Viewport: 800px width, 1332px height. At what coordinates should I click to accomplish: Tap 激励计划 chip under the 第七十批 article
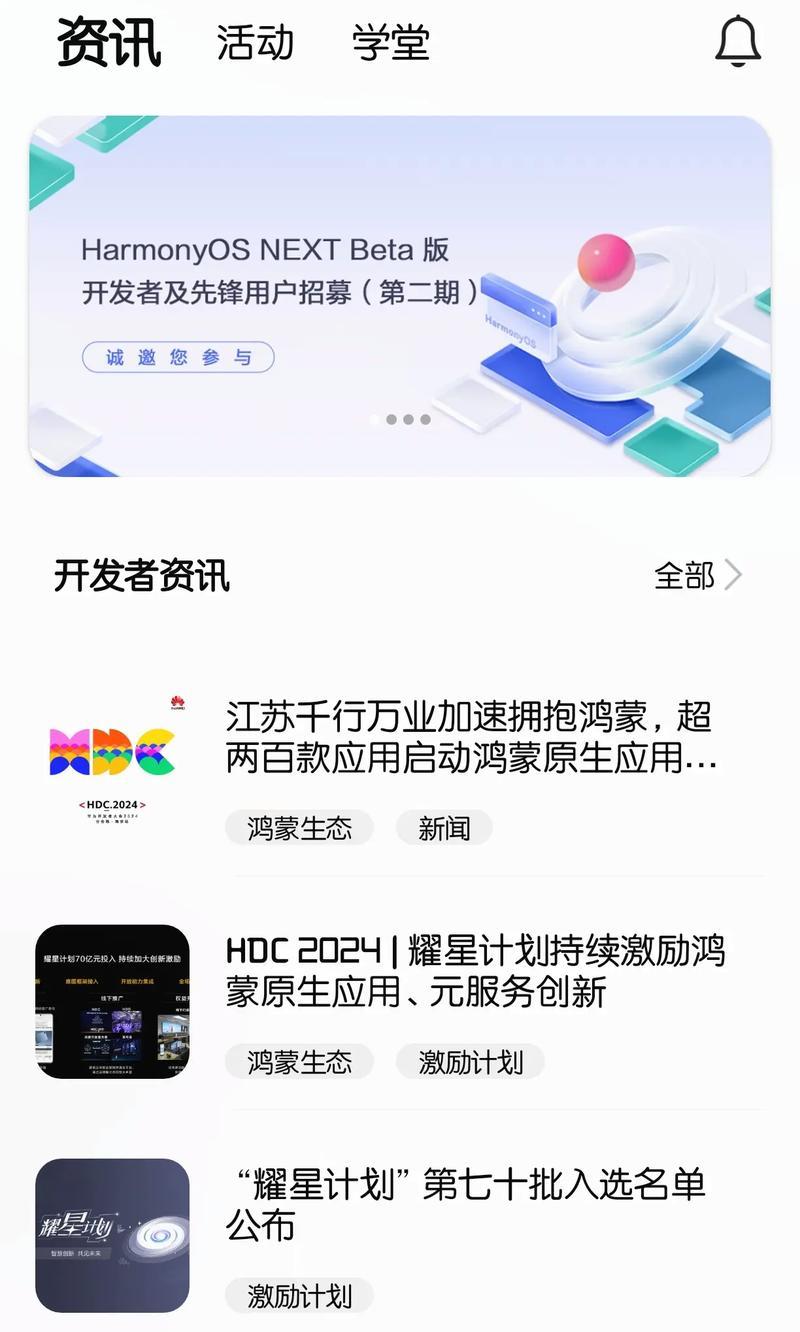pyautogui.click(x=299, y=1296)
